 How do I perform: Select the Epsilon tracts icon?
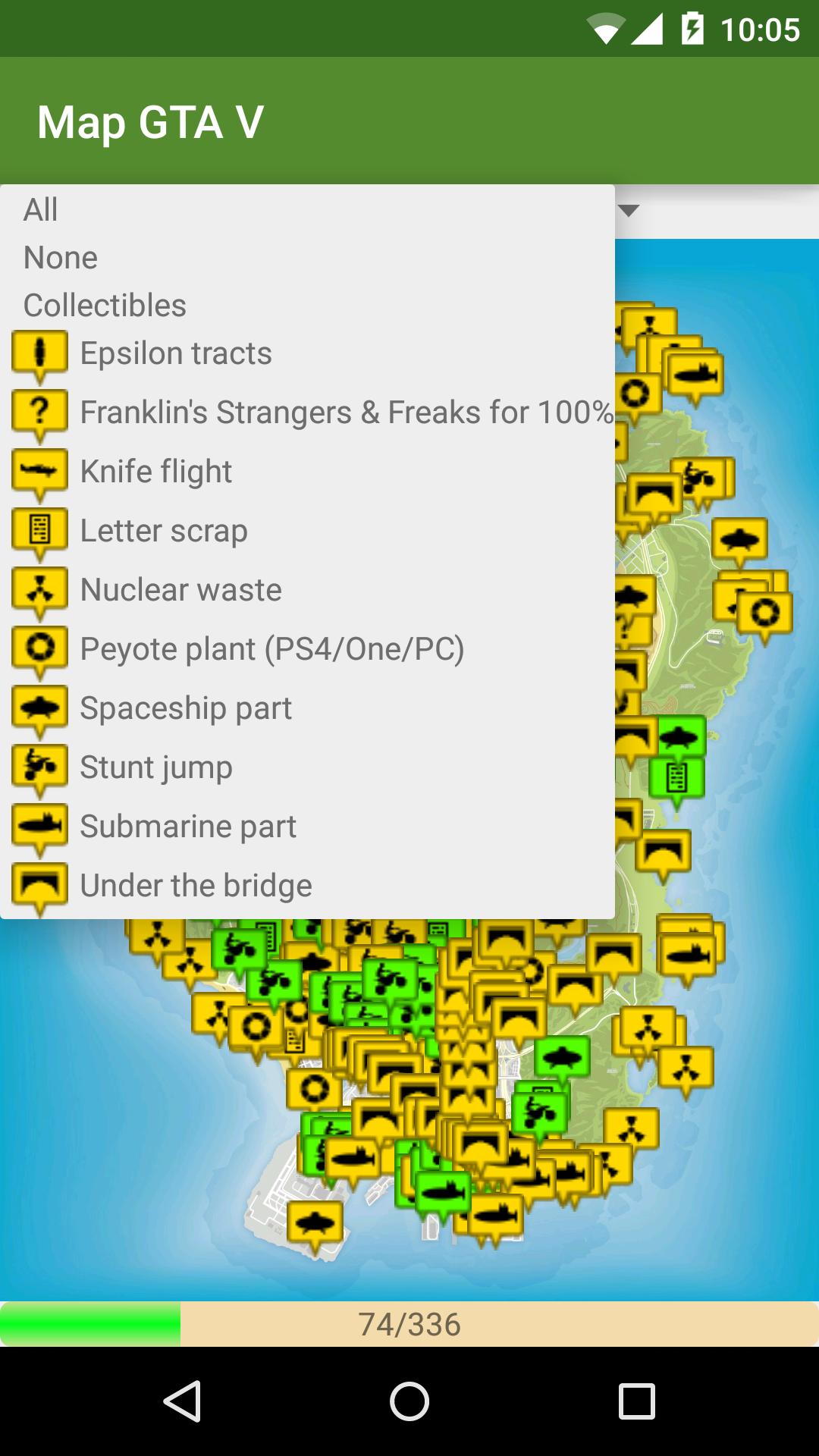pos(40,353)
